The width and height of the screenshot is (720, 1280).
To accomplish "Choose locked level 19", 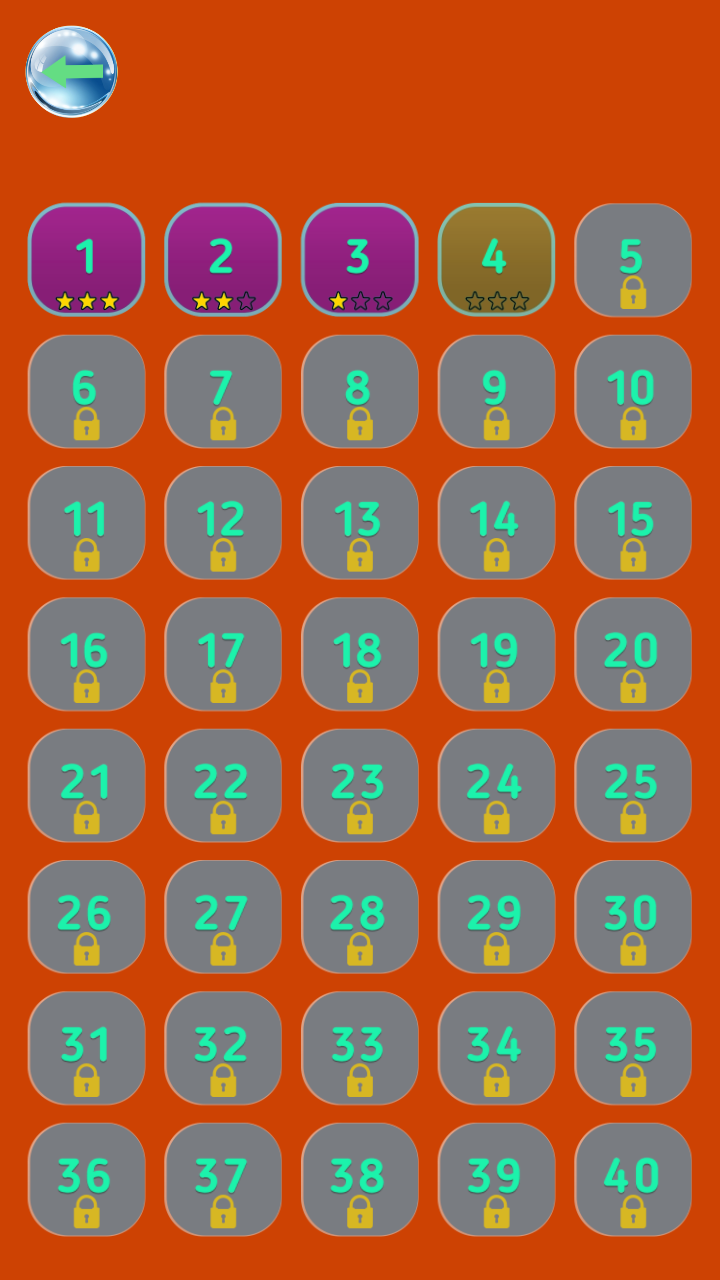I will tap(496, 654).
